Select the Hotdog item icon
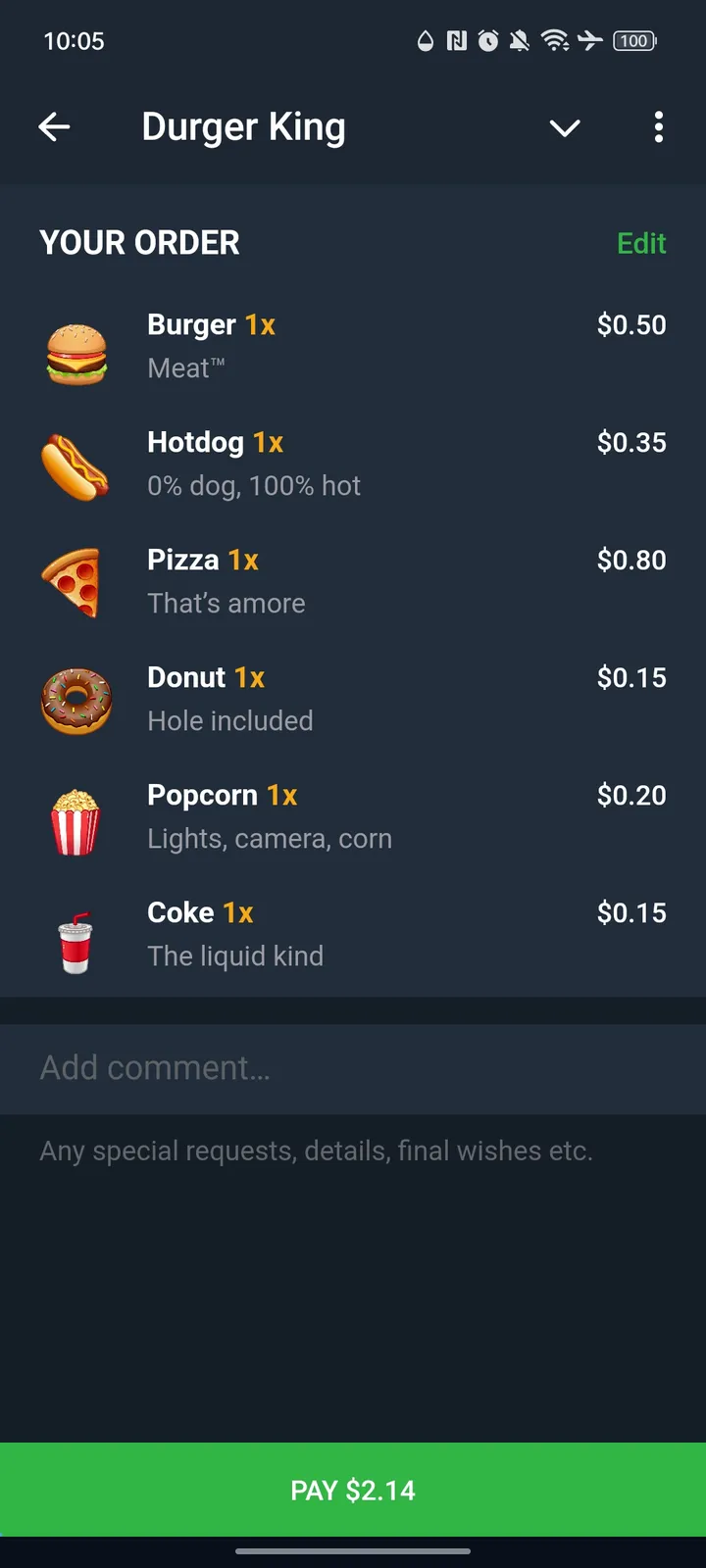Viewport: 706px width, 1568px height. 76,464
